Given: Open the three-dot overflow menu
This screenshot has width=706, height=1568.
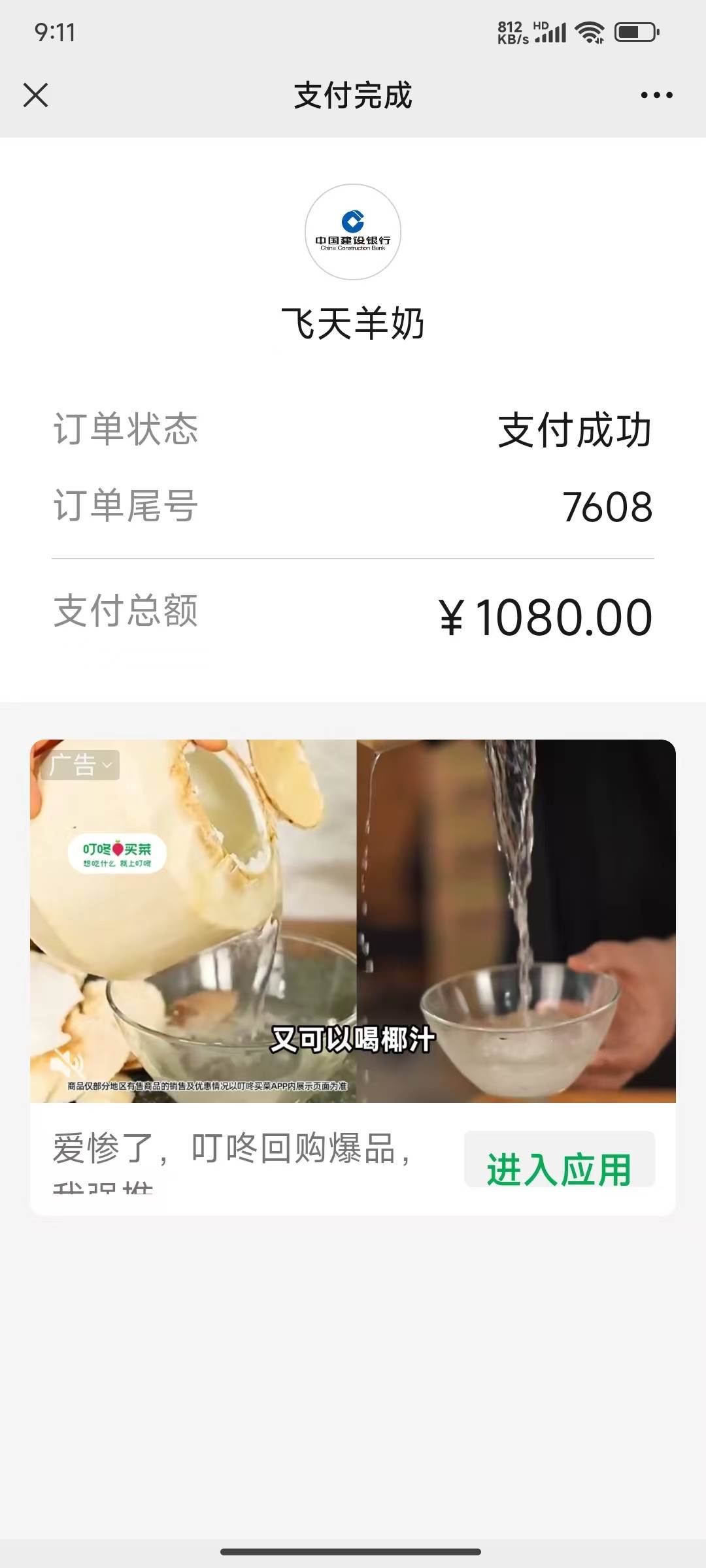Looking at the screenshot, I should click(656, 95).
